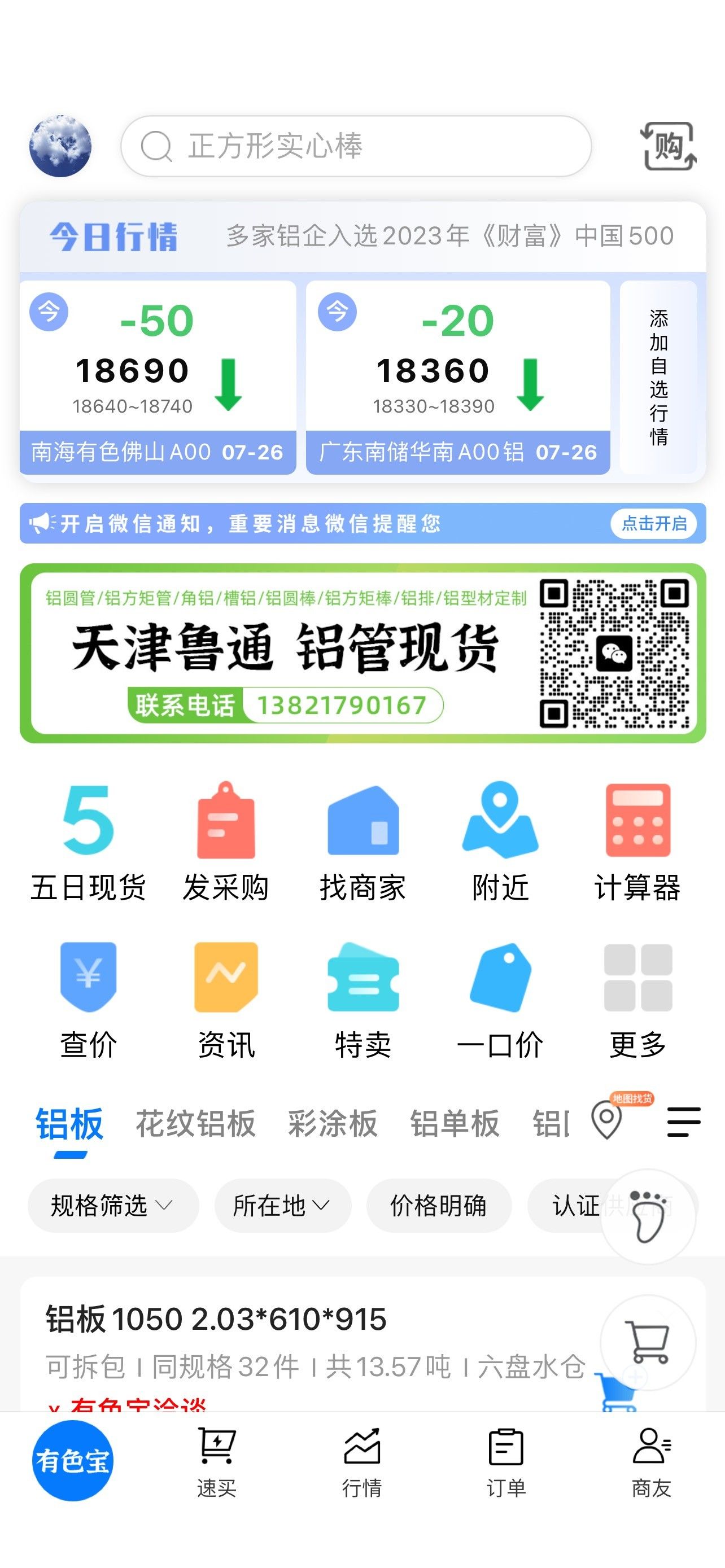
Task: Expand 所在地 location dropdown
Action: click(282, 1205)
